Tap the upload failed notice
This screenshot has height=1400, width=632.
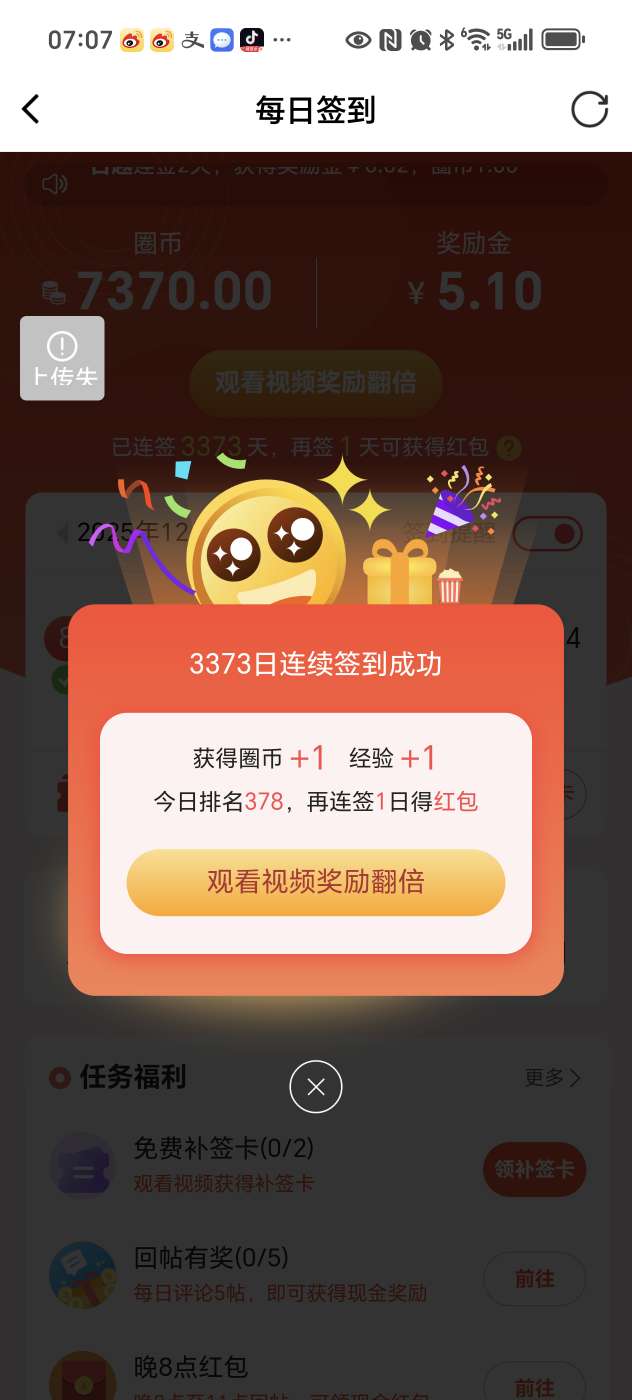pyautogui.click(x=62, y=358)
